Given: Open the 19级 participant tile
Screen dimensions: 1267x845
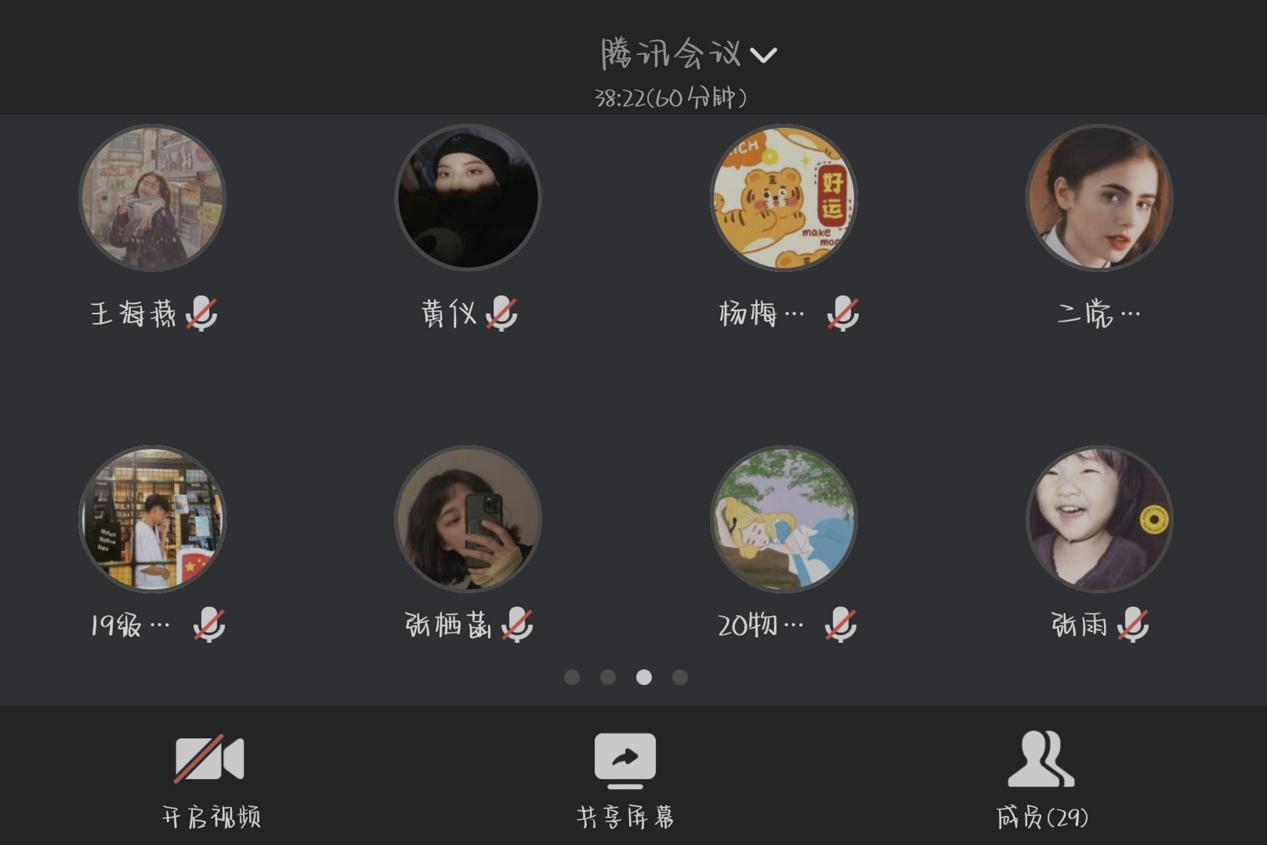Looking at the screenshot, I should tap(152, 519).
